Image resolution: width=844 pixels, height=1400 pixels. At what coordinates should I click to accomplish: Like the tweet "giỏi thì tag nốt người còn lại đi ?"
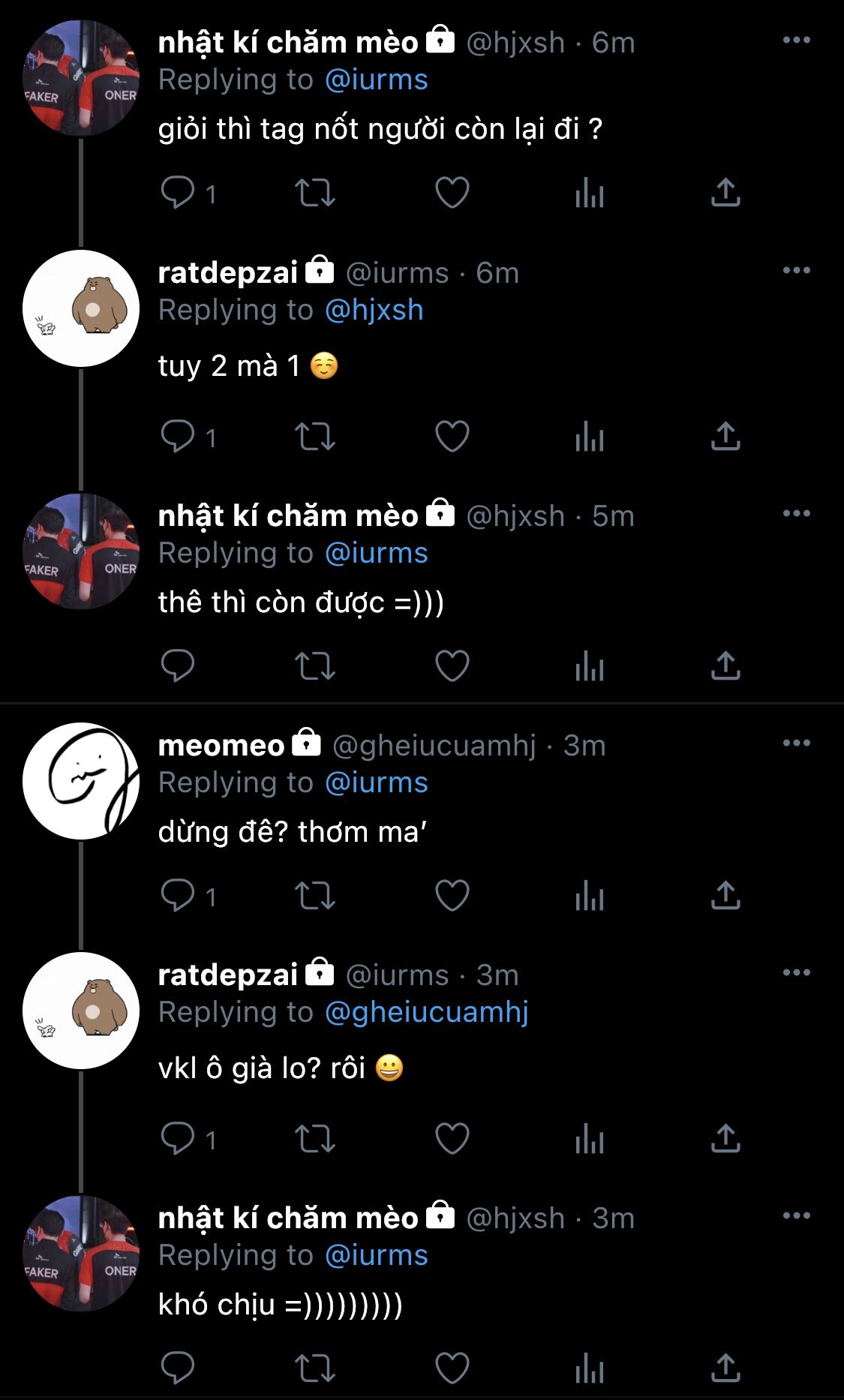pyautogui.click(x=452, y=193)
